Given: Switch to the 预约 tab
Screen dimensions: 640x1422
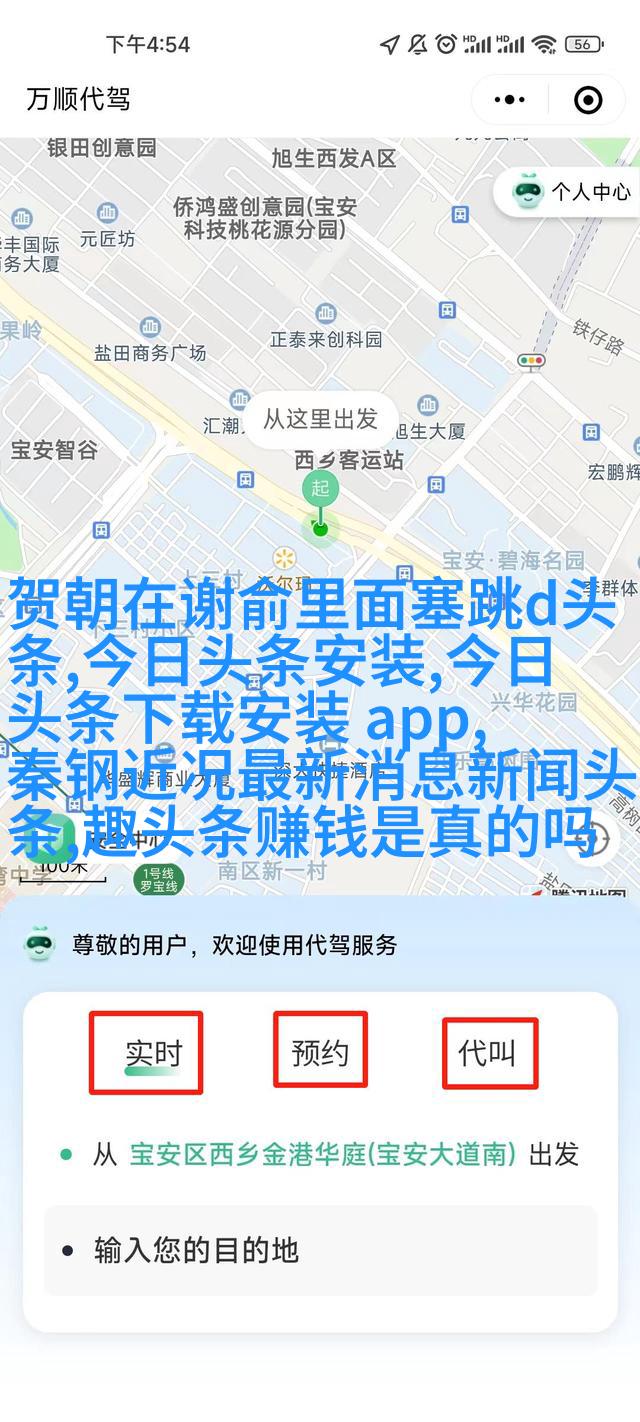Looking at the screenshot, I should [320, 1052].
